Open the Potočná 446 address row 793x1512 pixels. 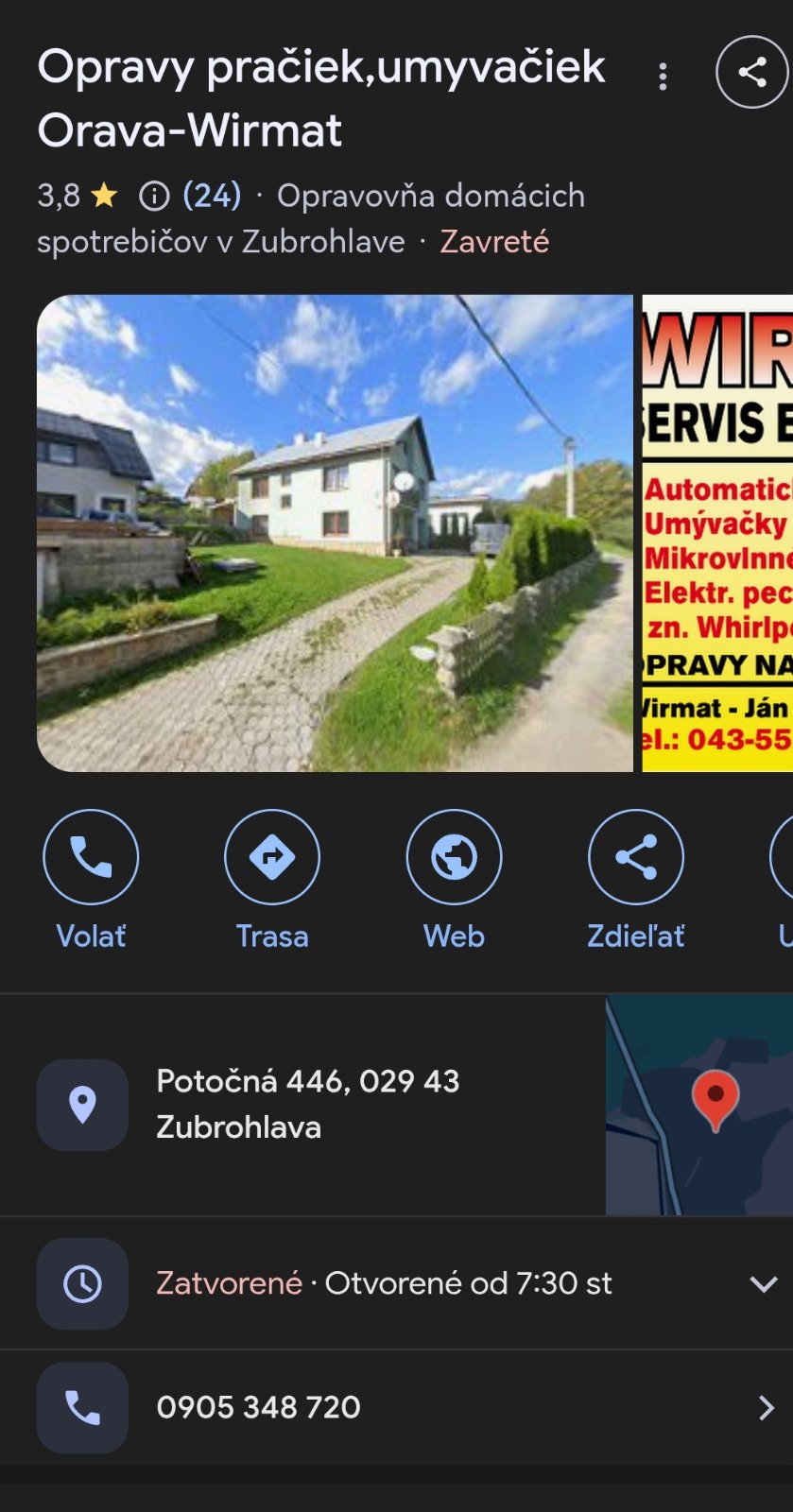coord(307,1104)
